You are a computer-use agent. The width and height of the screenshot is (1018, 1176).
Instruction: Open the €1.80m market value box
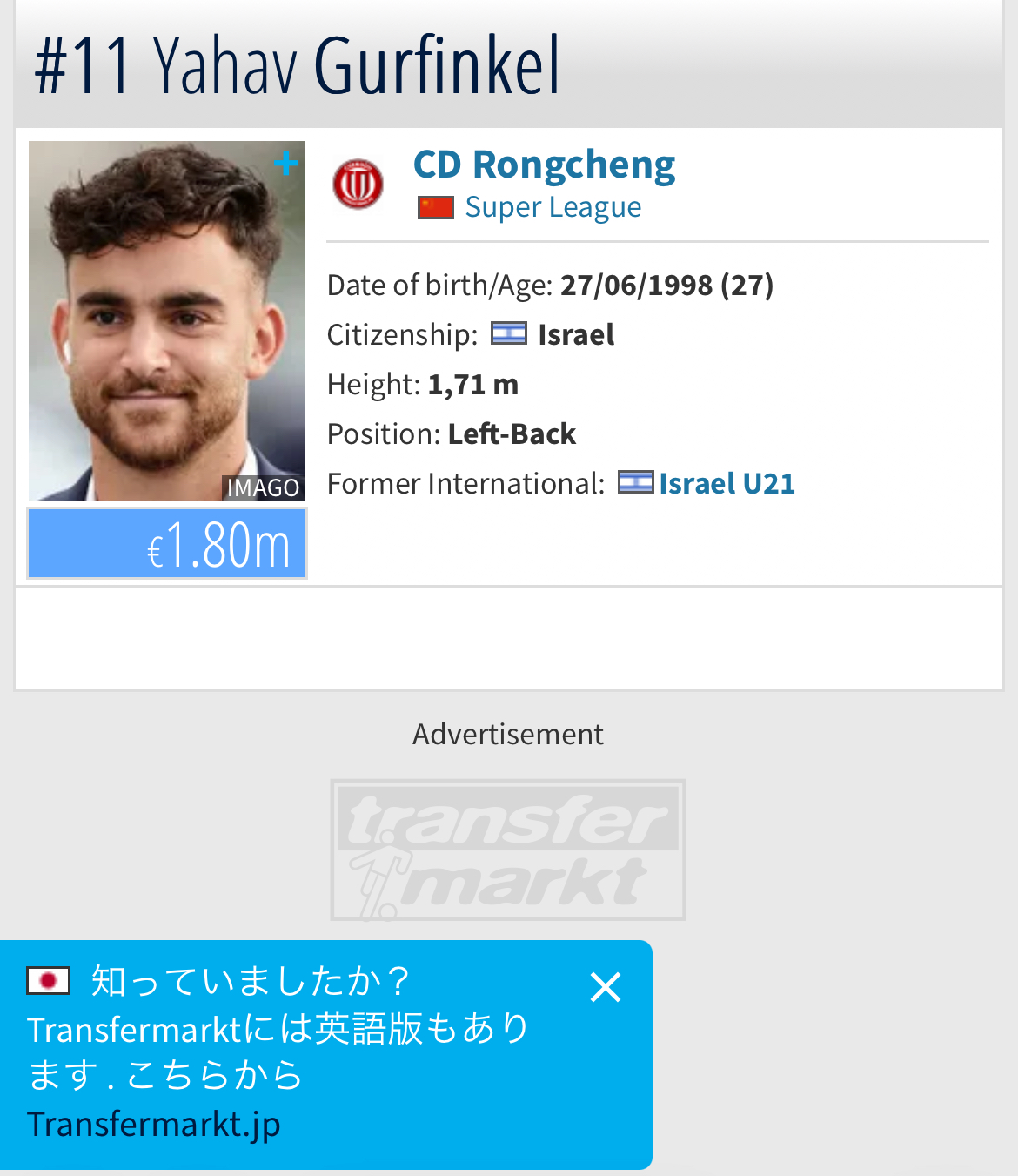(167, 544)
